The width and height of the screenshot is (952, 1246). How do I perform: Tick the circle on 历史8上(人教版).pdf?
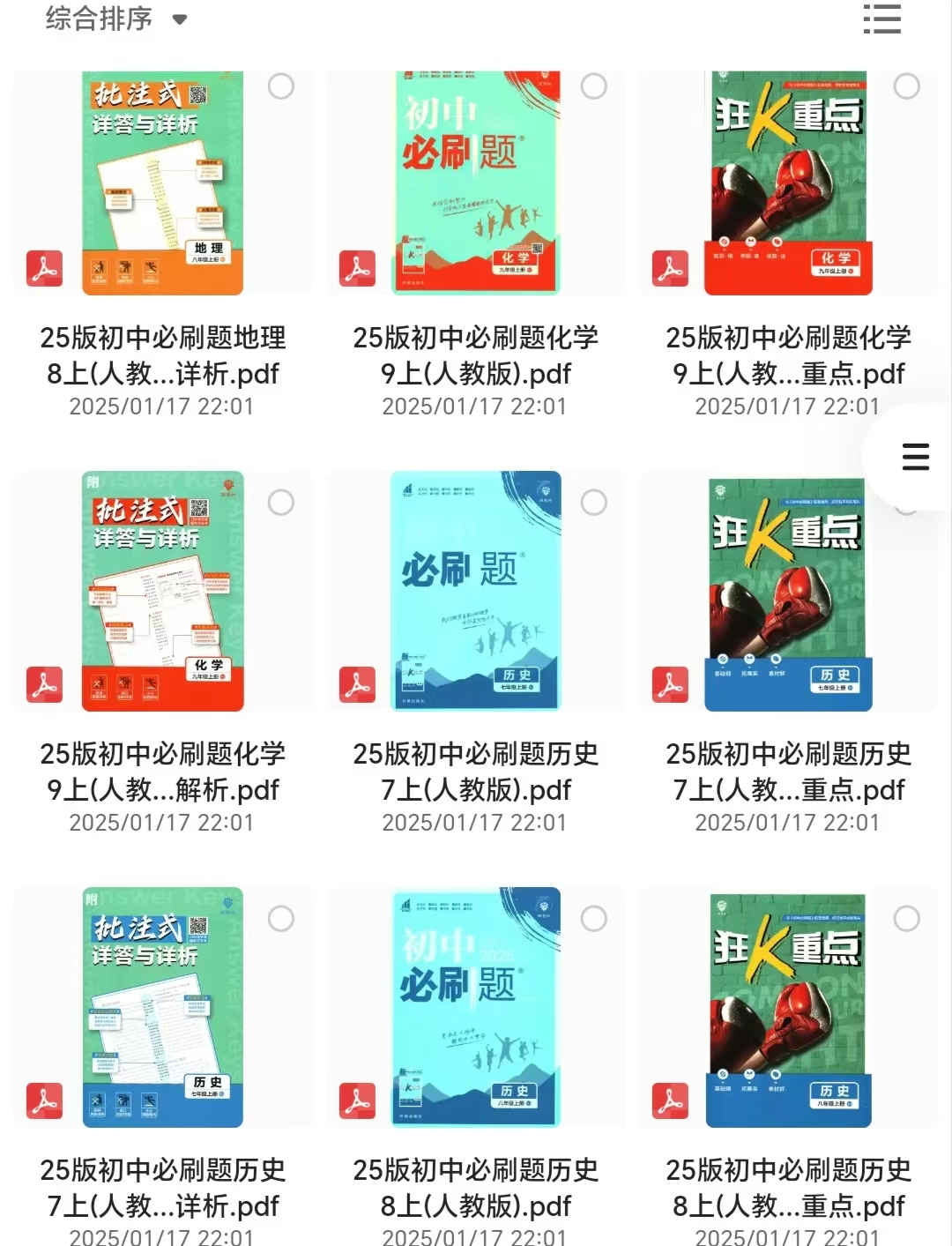point(594,919)
